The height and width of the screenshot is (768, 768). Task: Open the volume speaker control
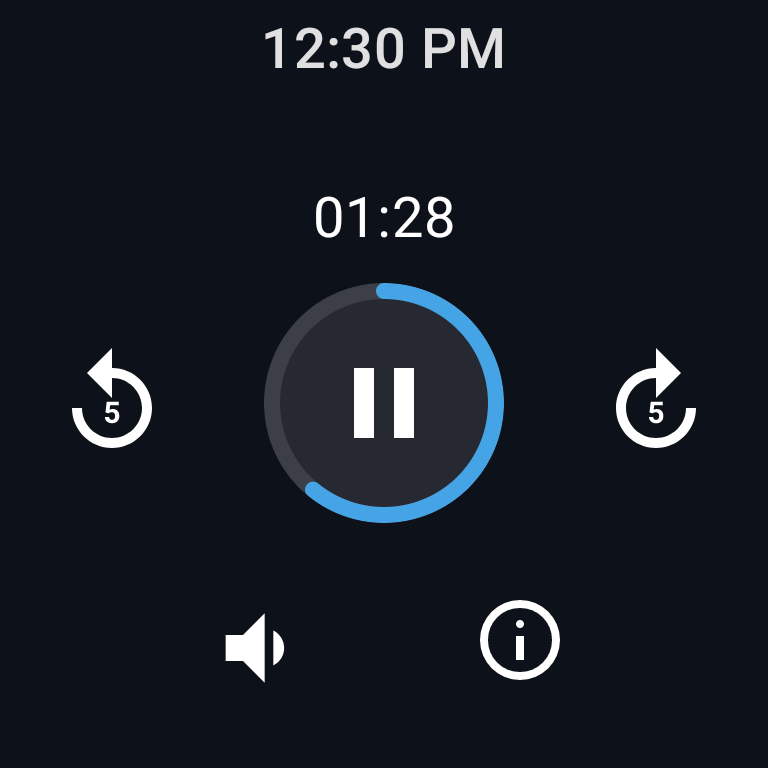click(x=254, y=648)
